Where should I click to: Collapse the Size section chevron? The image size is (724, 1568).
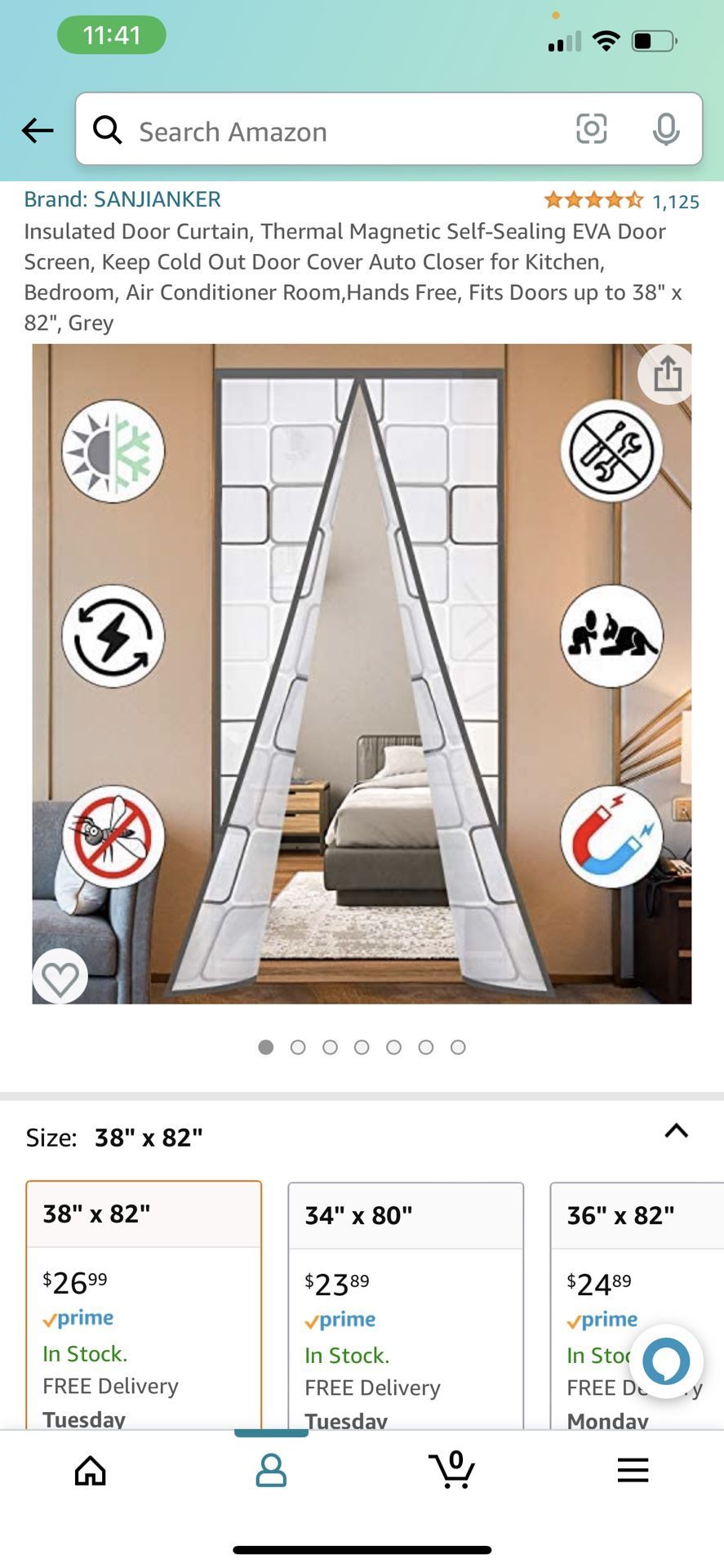677,1131
